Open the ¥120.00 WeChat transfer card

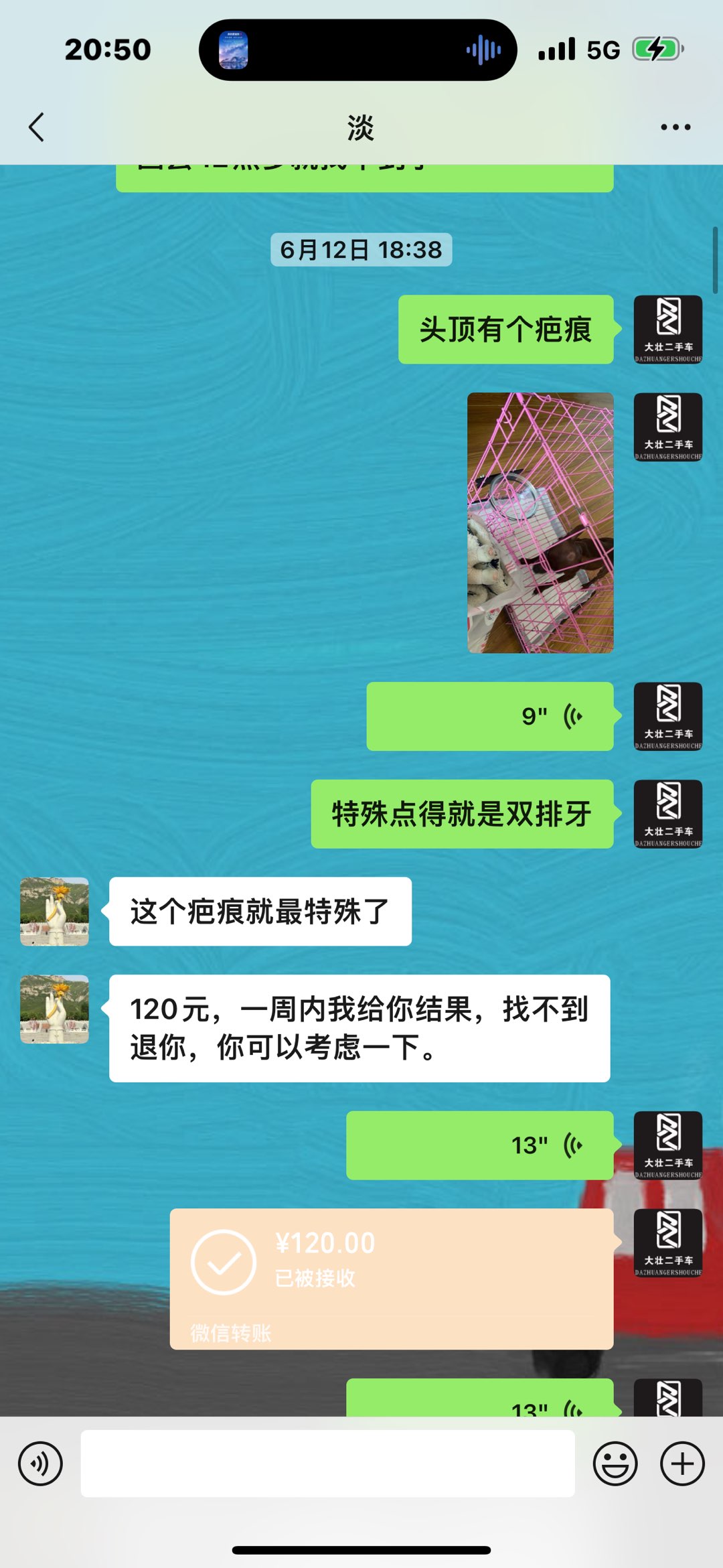[392, 1279]
